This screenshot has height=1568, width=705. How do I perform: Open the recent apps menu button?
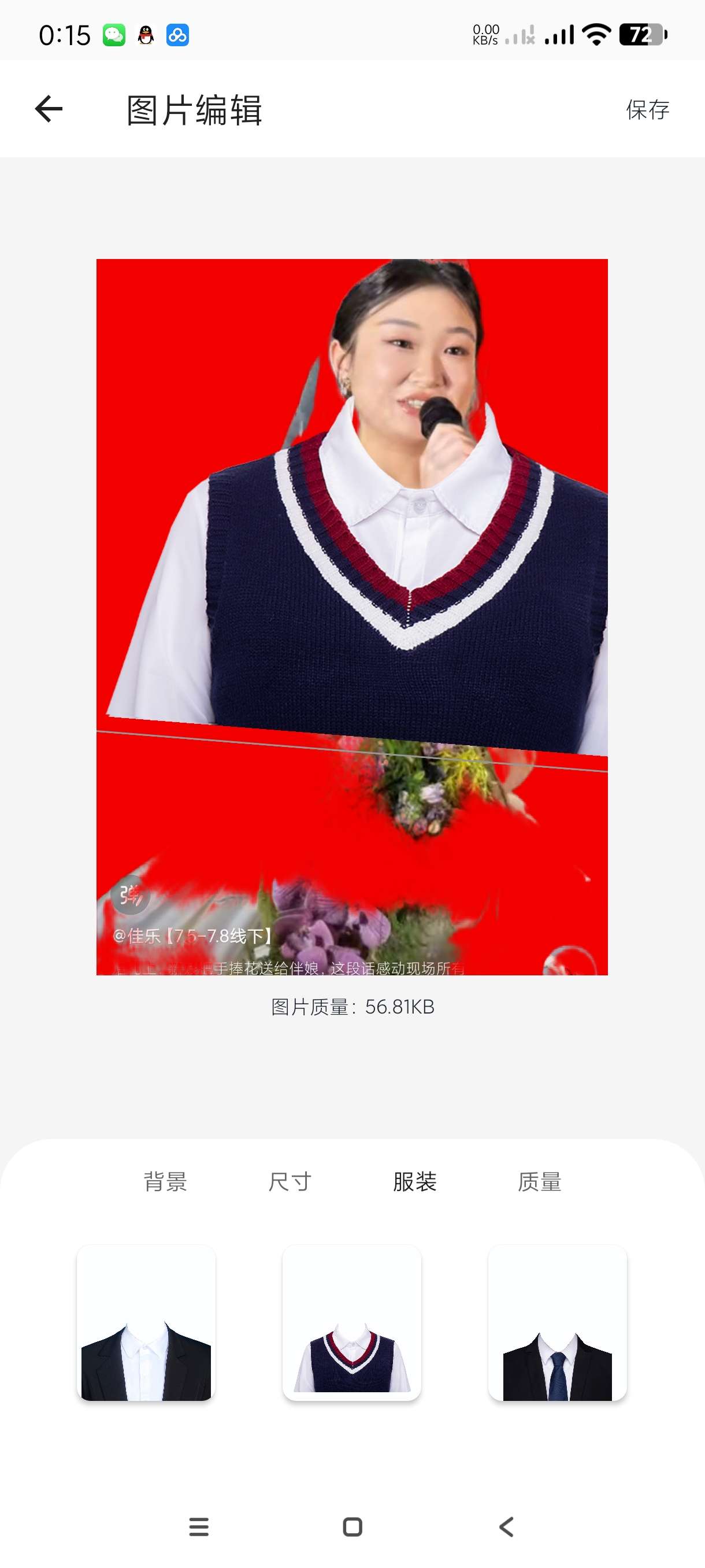(x=199, y=1526)
